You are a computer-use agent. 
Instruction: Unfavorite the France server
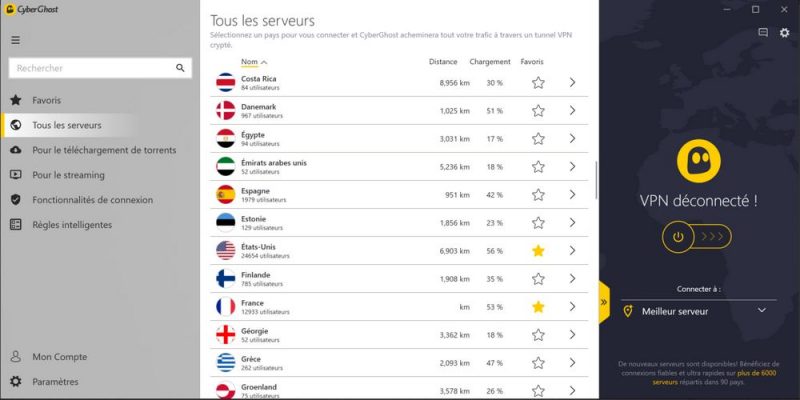[538, 307]
